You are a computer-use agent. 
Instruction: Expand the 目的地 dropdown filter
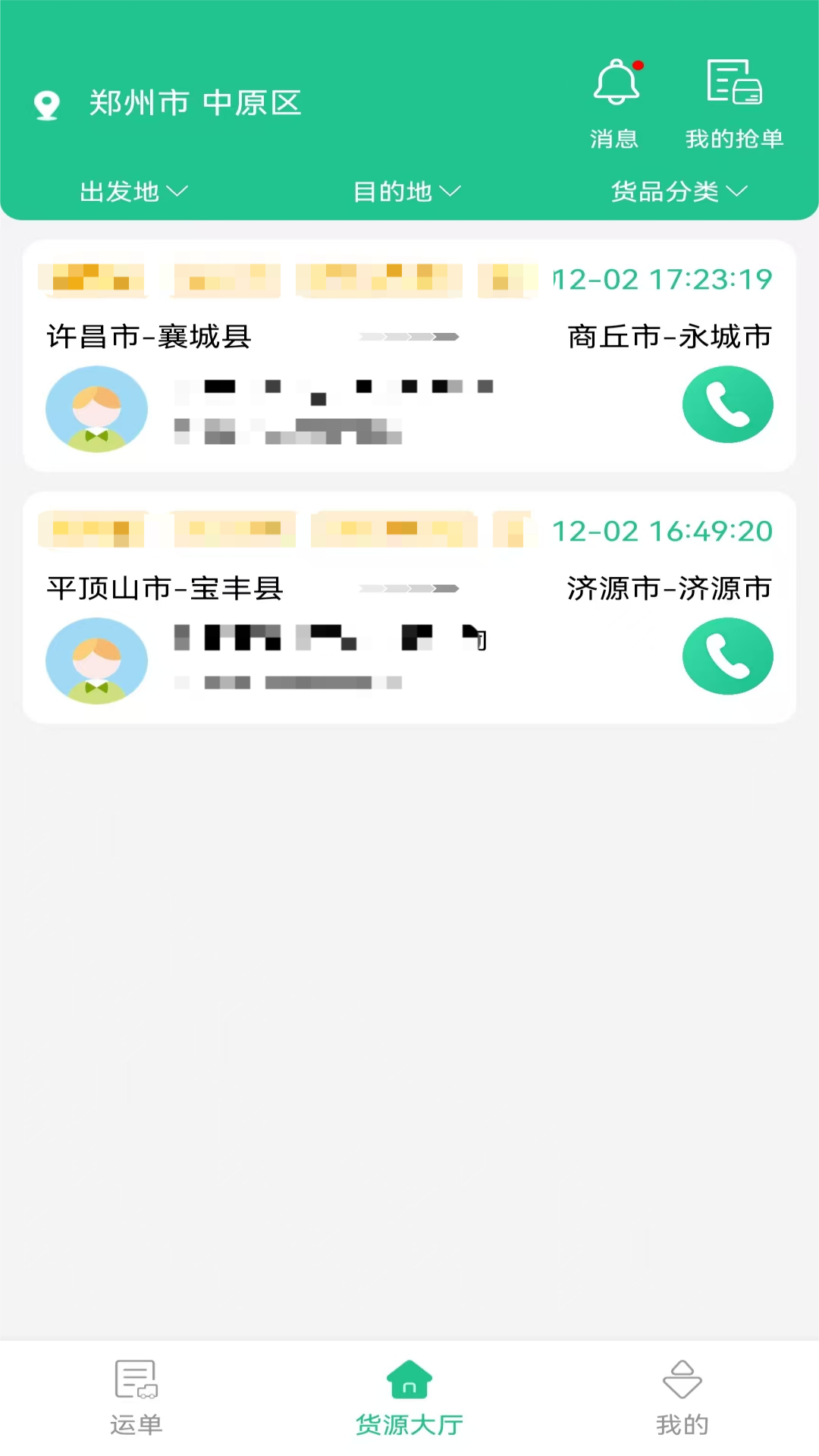407,191
